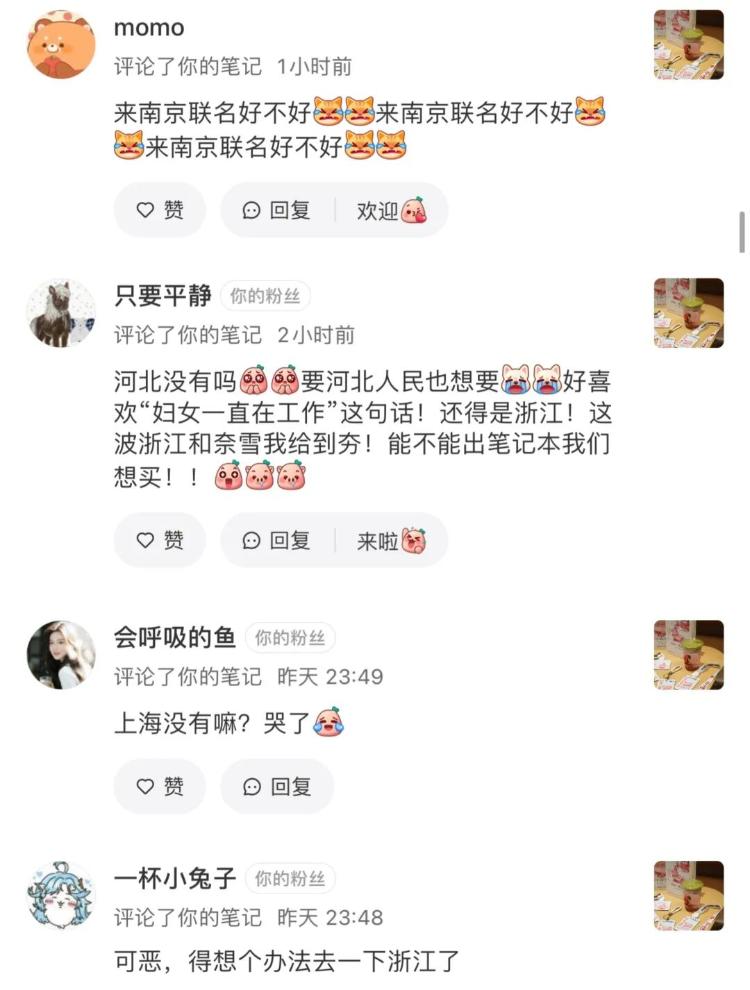The width and height of the screenshot is (750, 990).
Task: Open note thumbnail beside 只要平静's comment
Action: click(688, 313)
